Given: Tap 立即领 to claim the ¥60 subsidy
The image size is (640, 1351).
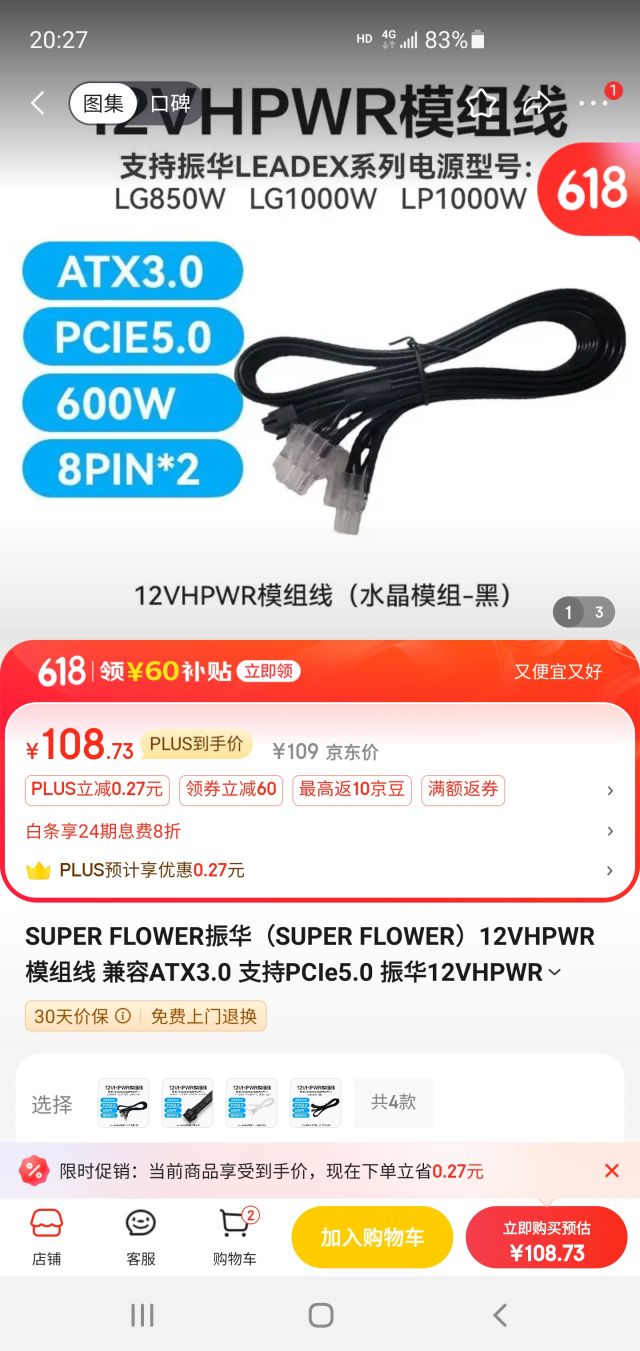Looking at the screenshot, I should click(x=268, y=671).
